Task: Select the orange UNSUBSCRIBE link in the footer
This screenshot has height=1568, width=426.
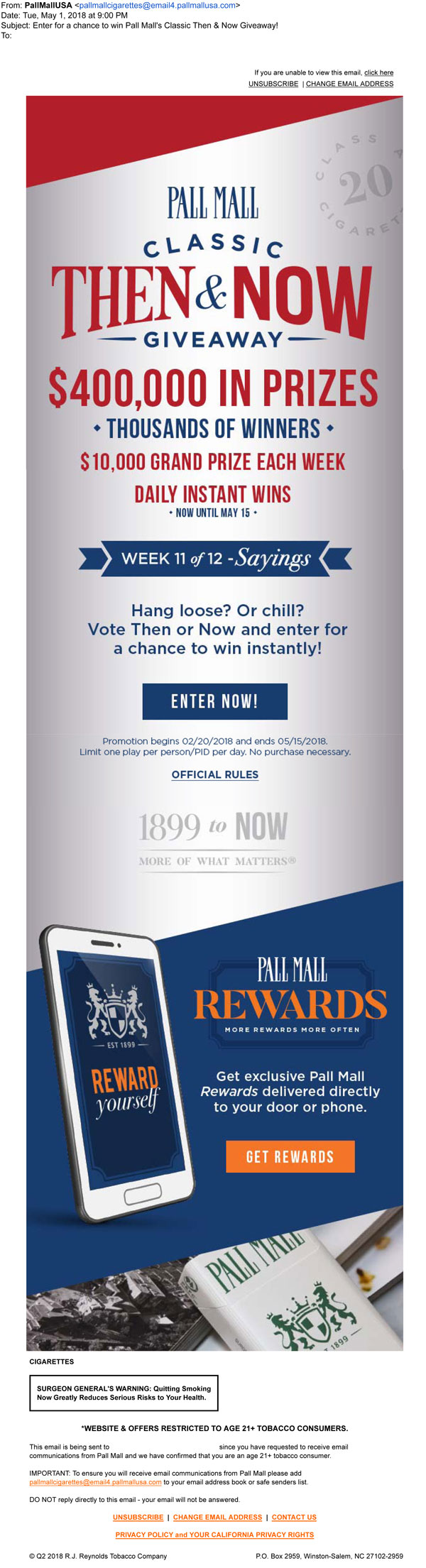Action: click(x=138, y=1517)
